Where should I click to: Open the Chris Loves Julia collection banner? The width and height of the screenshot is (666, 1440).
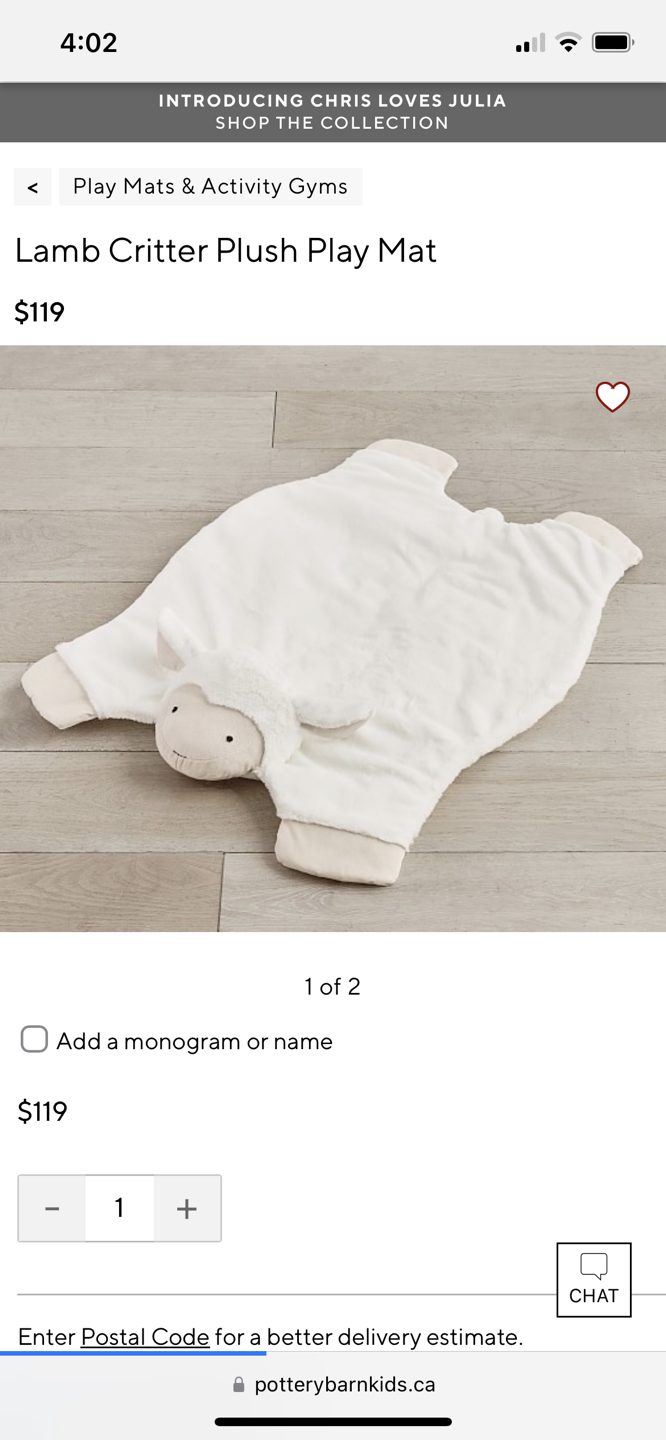(333, 112)
